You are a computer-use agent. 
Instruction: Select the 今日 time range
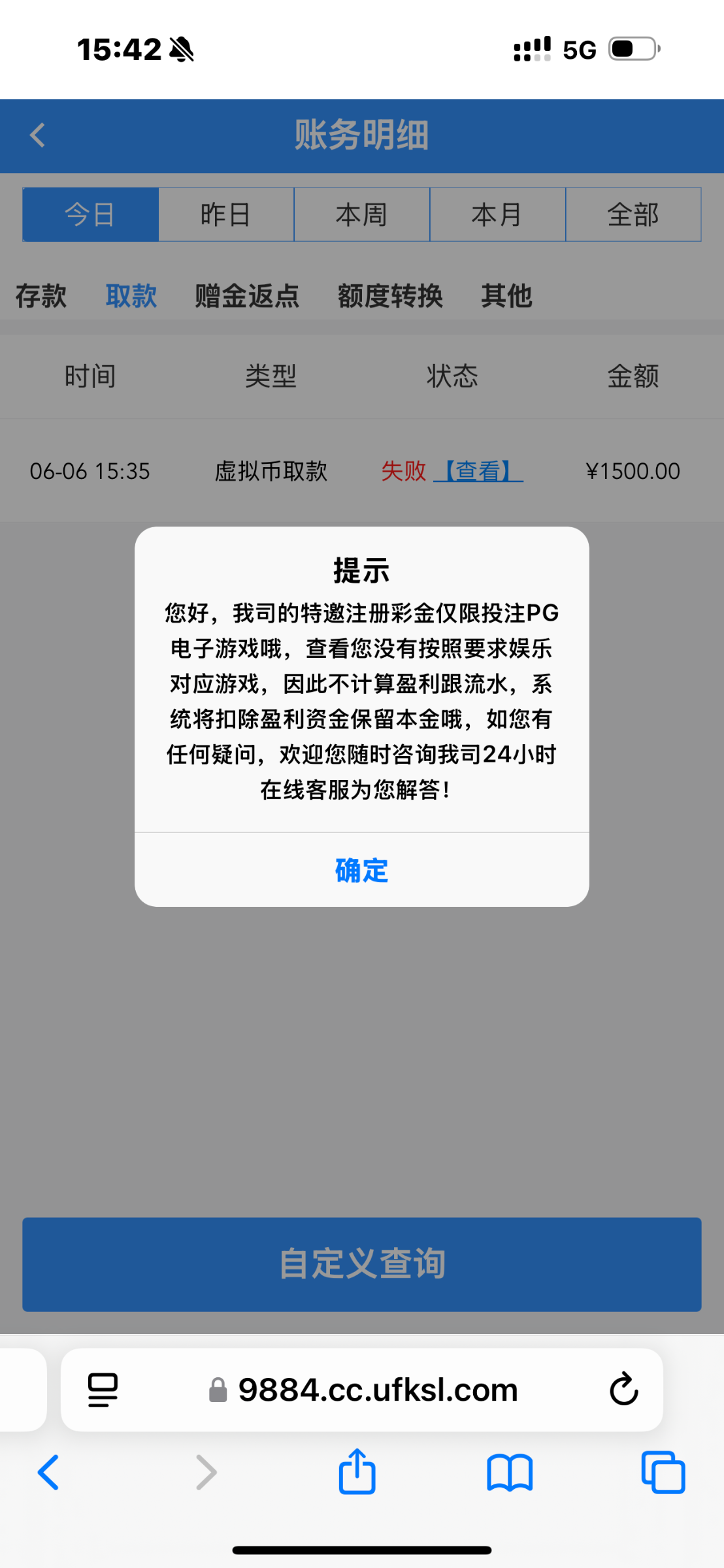click(91, 215)
